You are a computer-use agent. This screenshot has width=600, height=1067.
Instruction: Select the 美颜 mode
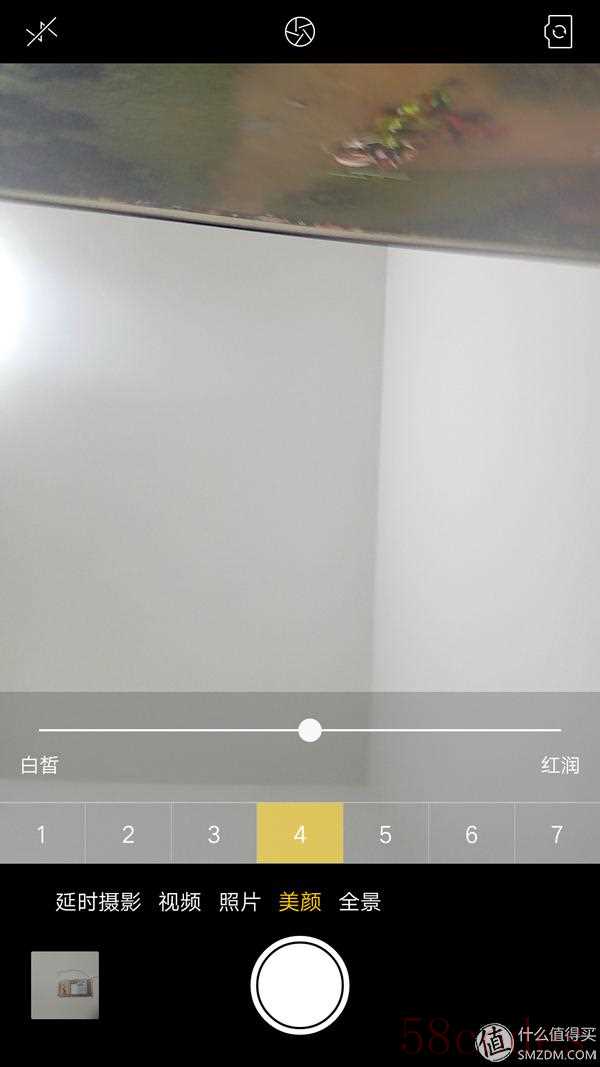pyautogui.click(x=300, y=902)
